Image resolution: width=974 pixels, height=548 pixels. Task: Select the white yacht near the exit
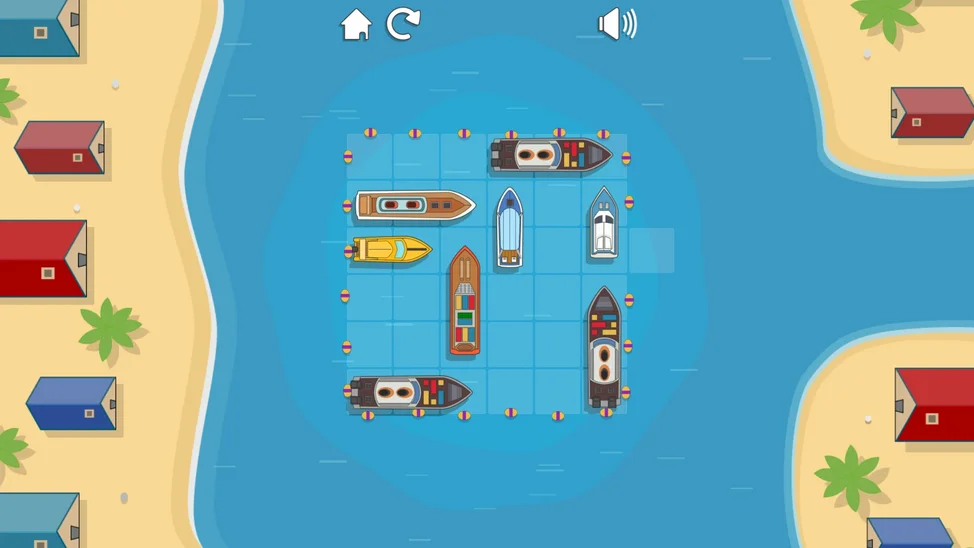click(602, 224)
